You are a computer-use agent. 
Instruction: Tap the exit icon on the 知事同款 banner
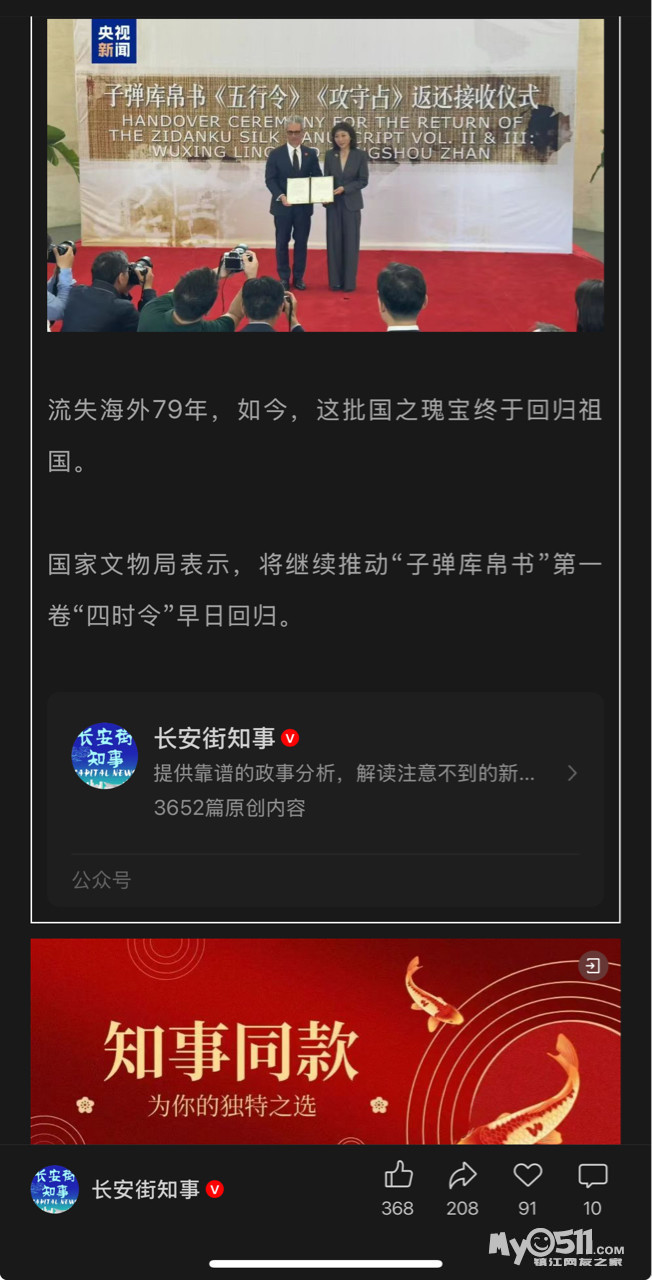[593, 966]
